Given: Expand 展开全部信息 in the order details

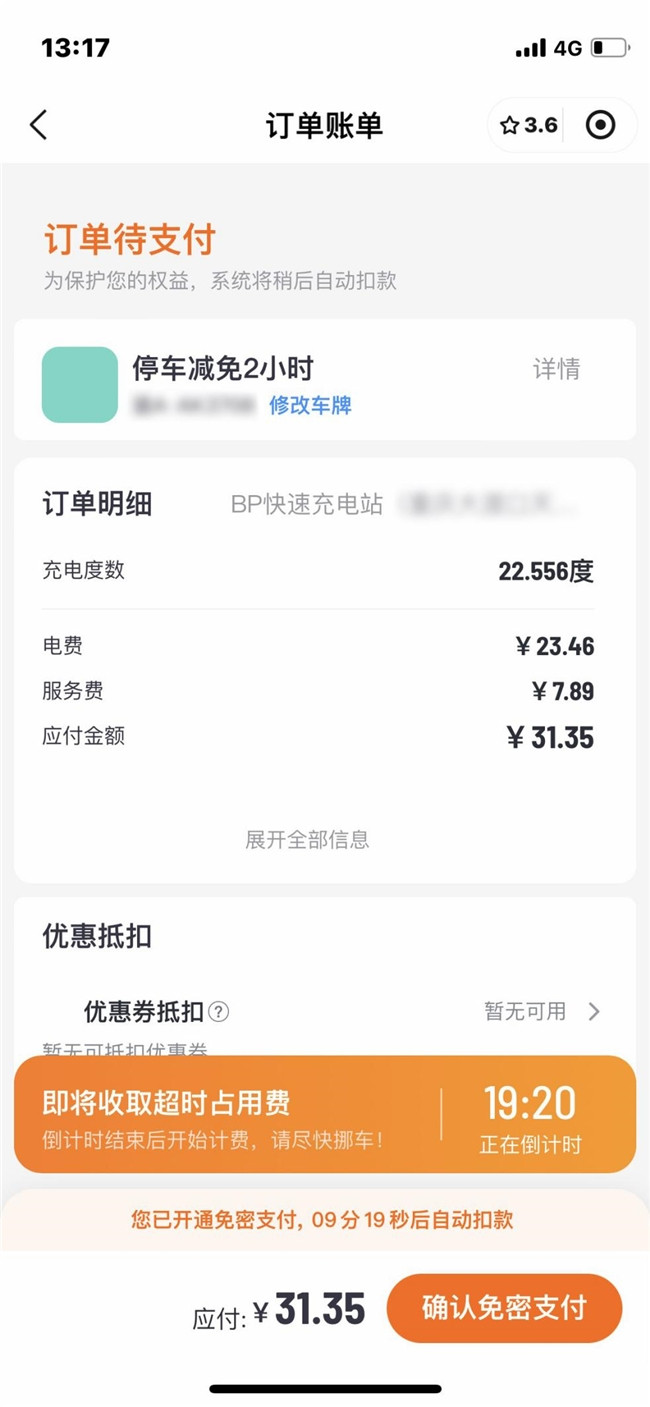Looking at the screenshot, I should pos(307,839).
